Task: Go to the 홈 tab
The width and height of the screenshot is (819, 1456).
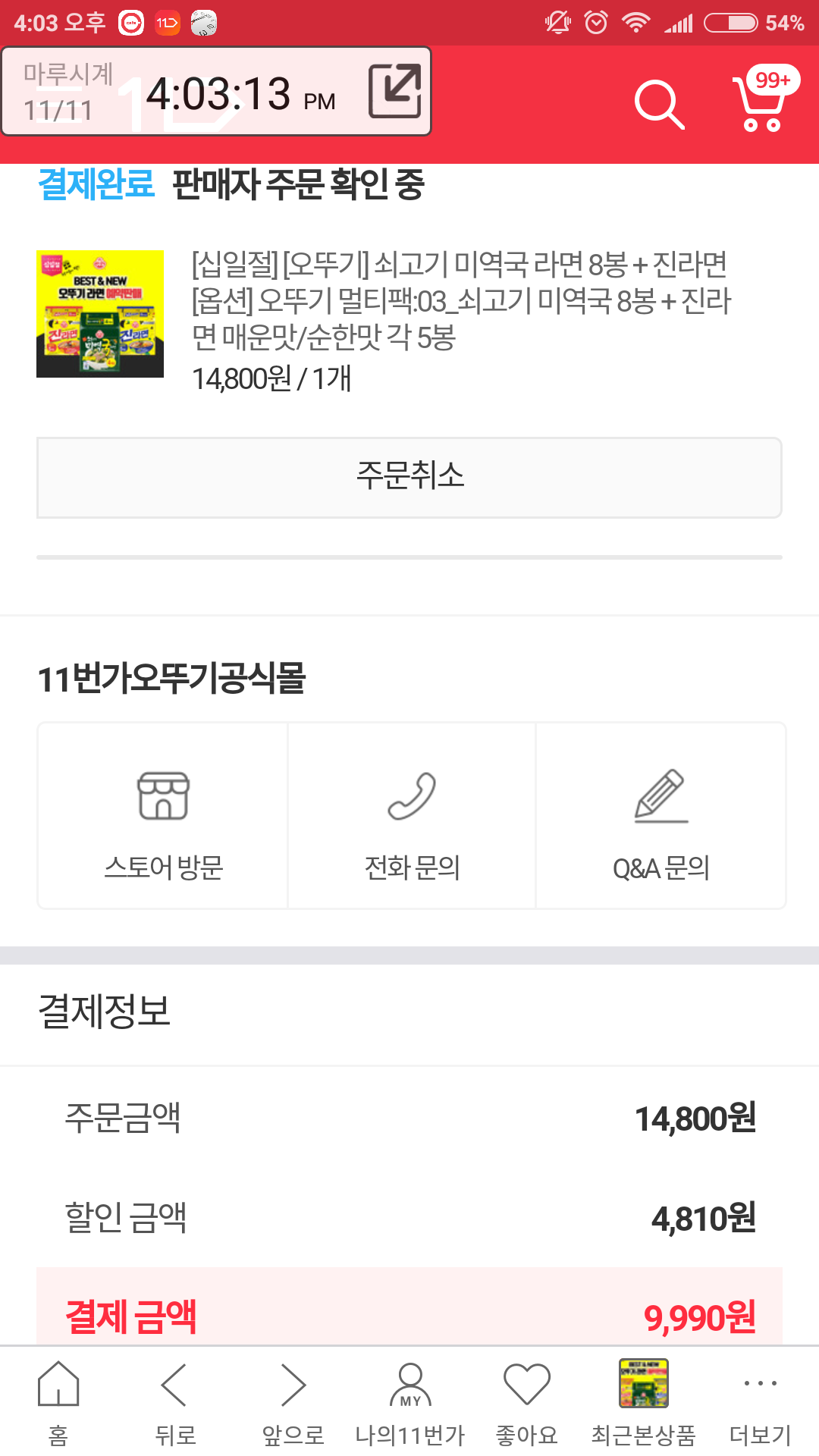Action: pyautogui.click(x=58, y=1402)
